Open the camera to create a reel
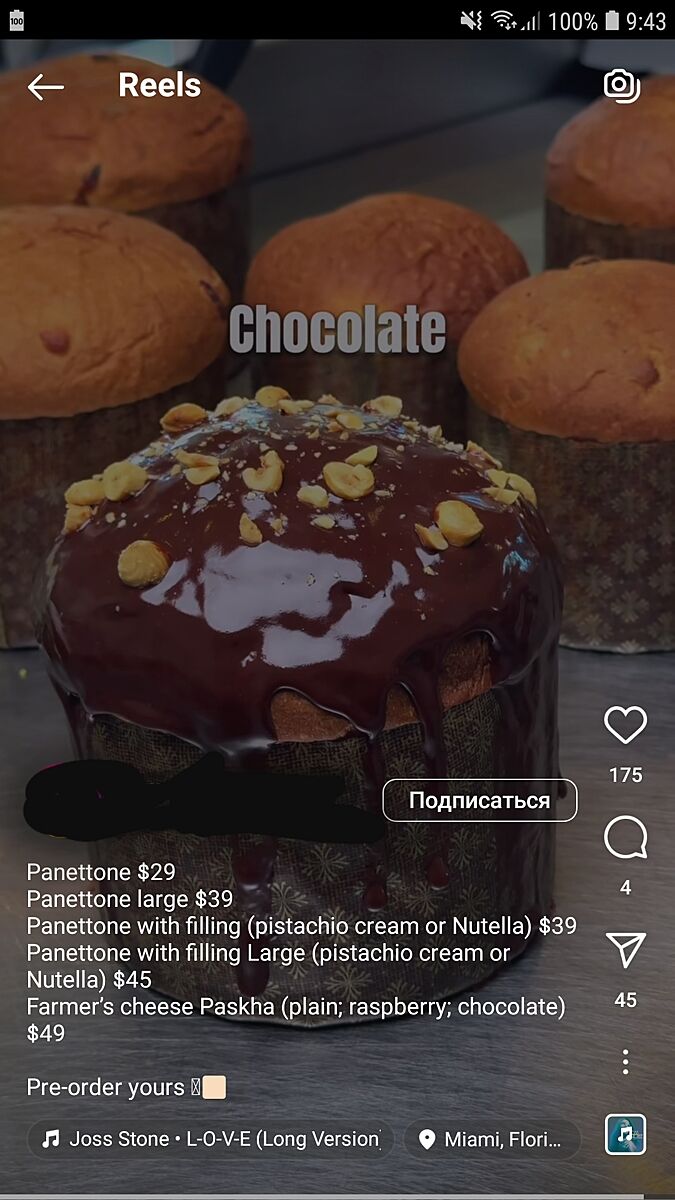 [x=622, y=86]
